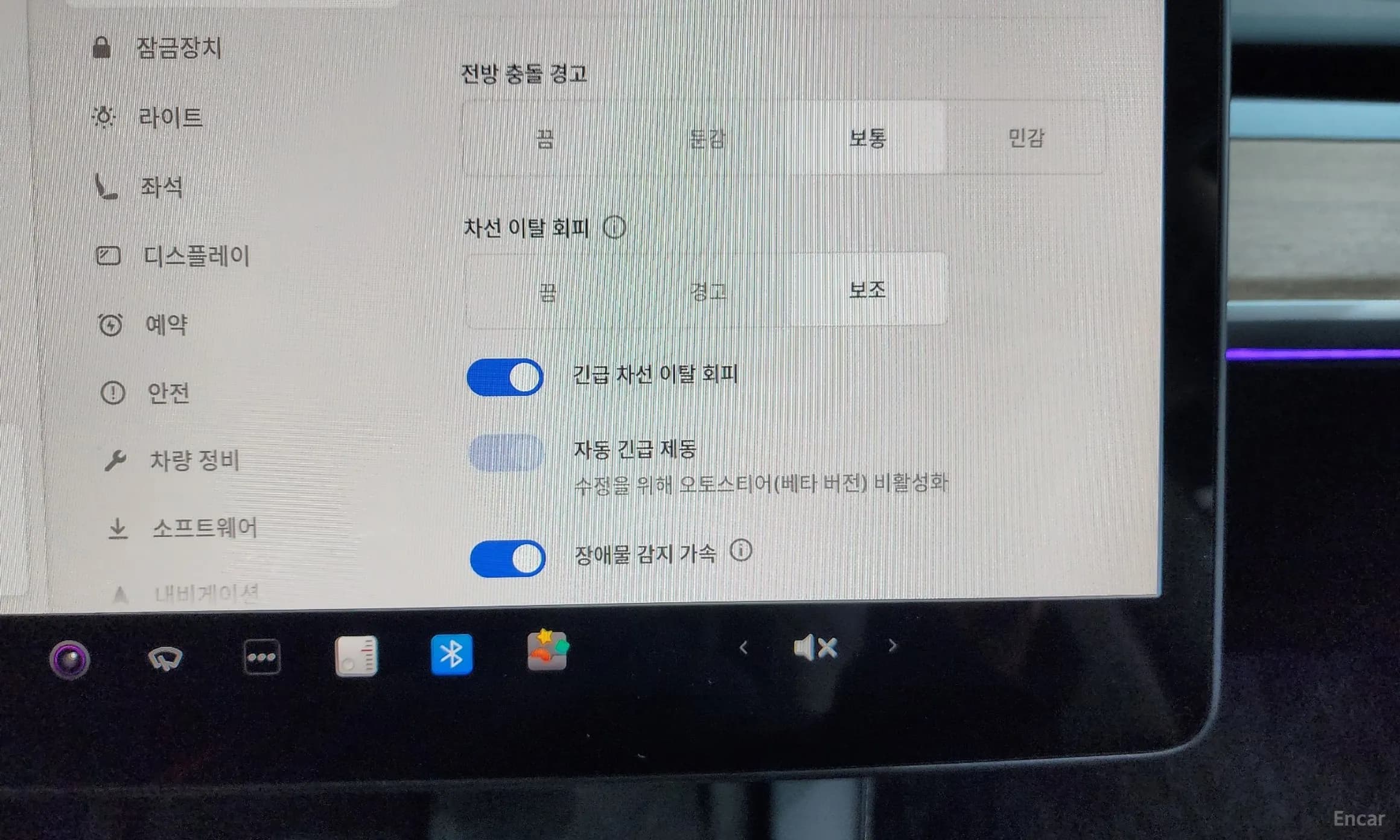
Task: Open the dashcam camera icon
Action: (70, 660)
